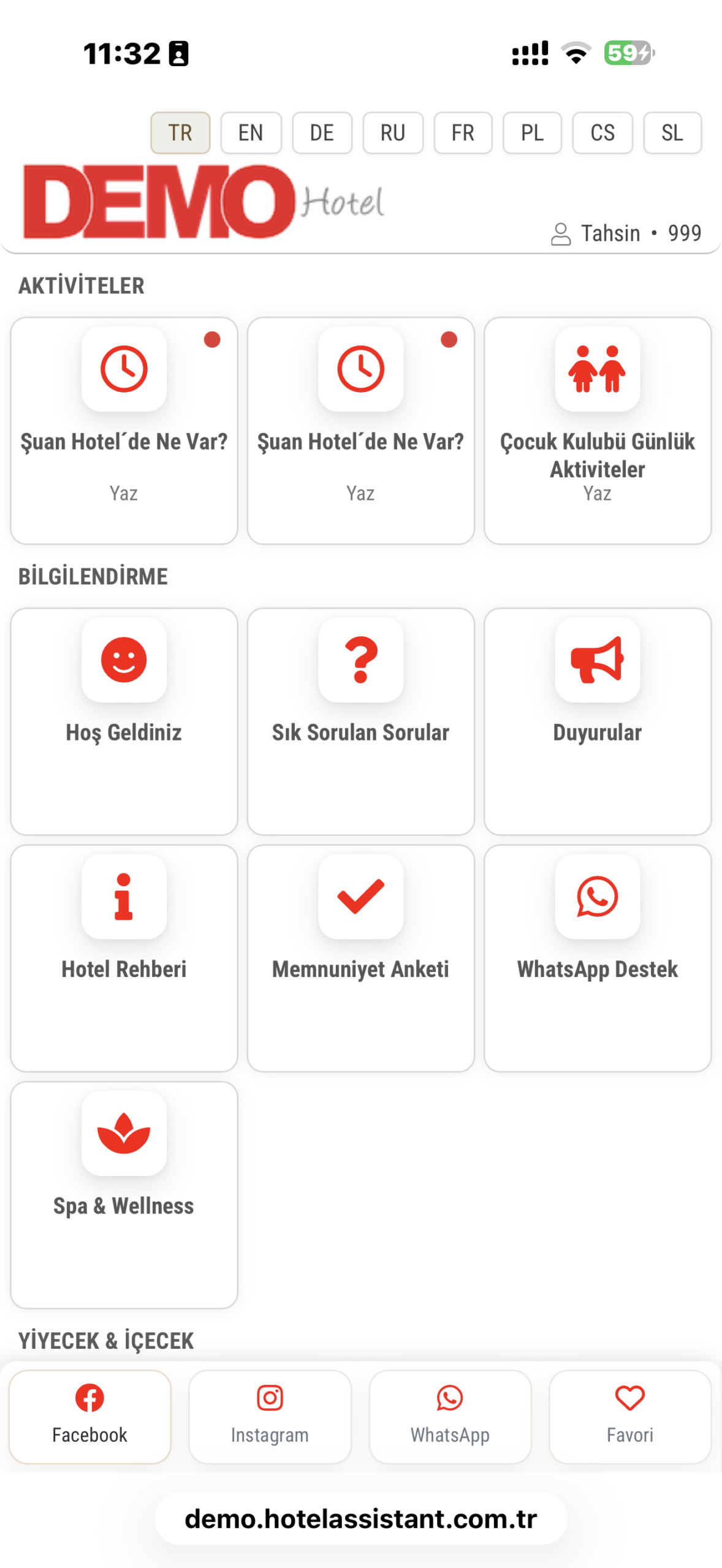Open the Tahsin 999 user profile
Image resolution: width=722 pixels, height=1568 pixels.
pyautogui.click(x=625, y=233)
